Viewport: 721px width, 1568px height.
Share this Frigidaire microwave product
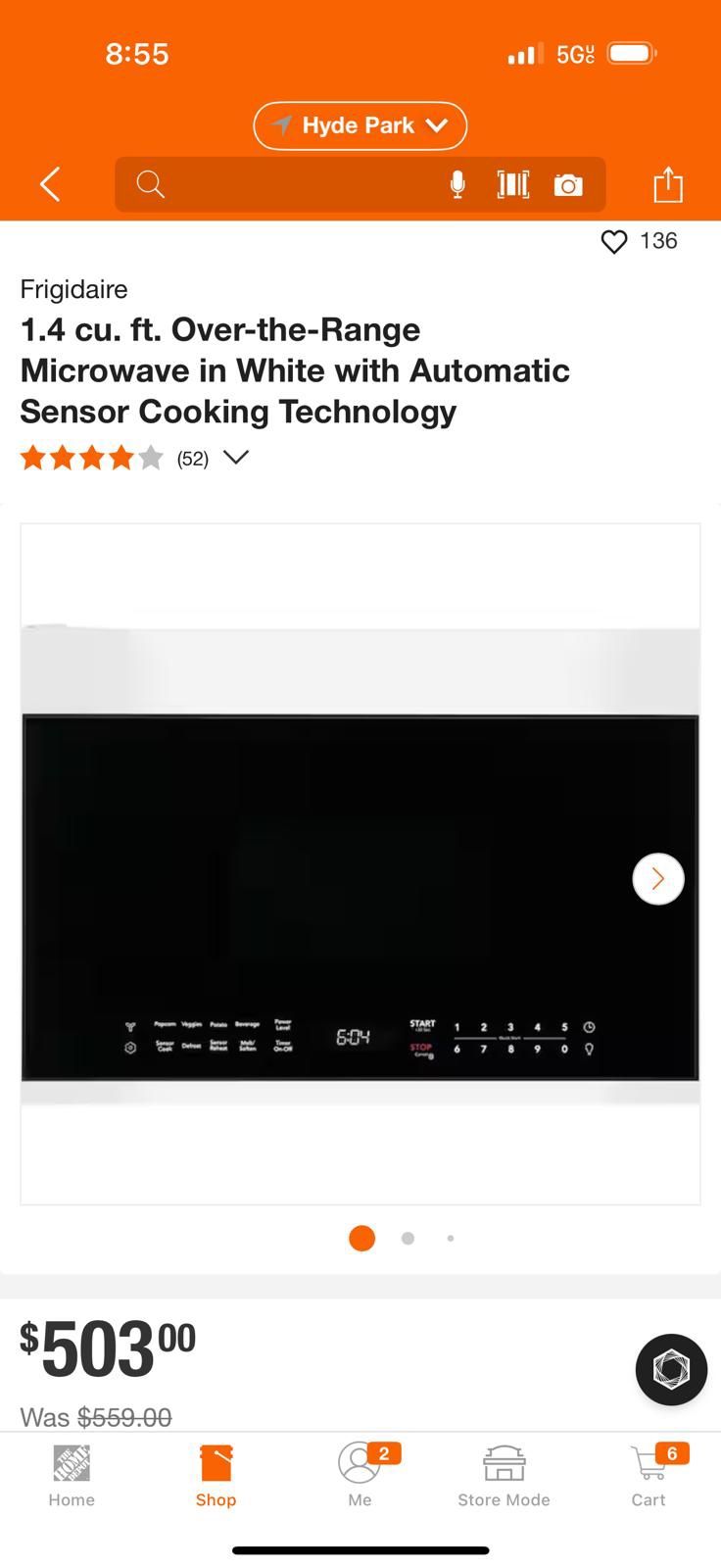pos(668,183)
